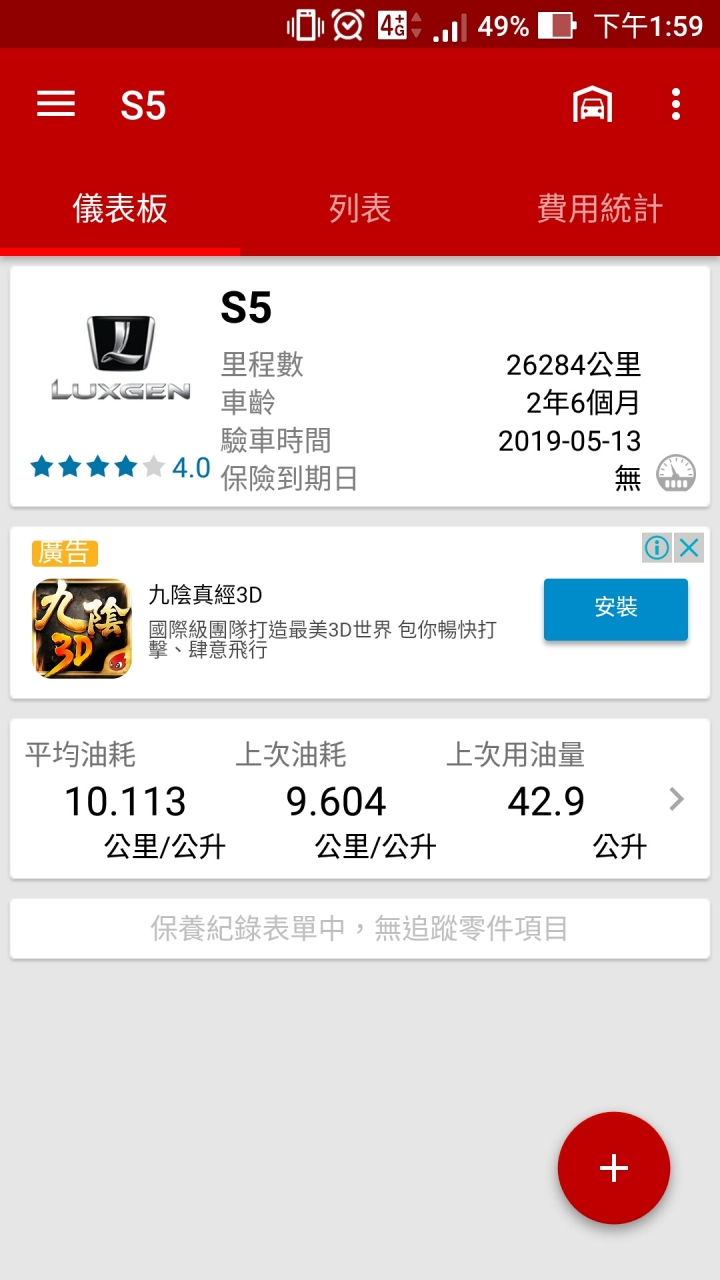Viewport: 720px width, 1280px height.
Task: Select the 儀表板 tab
Action: (120, 209)
